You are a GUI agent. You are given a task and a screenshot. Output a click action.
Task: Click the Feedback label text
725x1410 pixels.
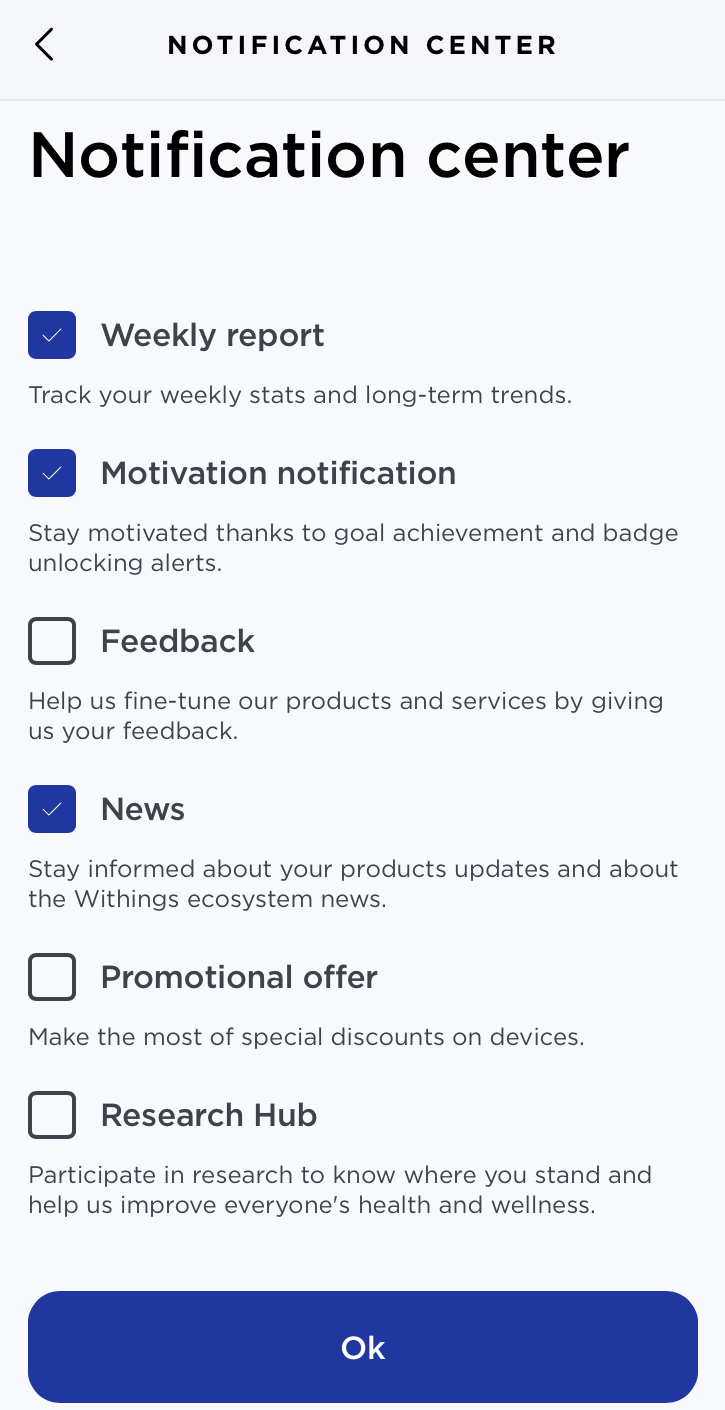pyautogui.click(x=177, y=641)
